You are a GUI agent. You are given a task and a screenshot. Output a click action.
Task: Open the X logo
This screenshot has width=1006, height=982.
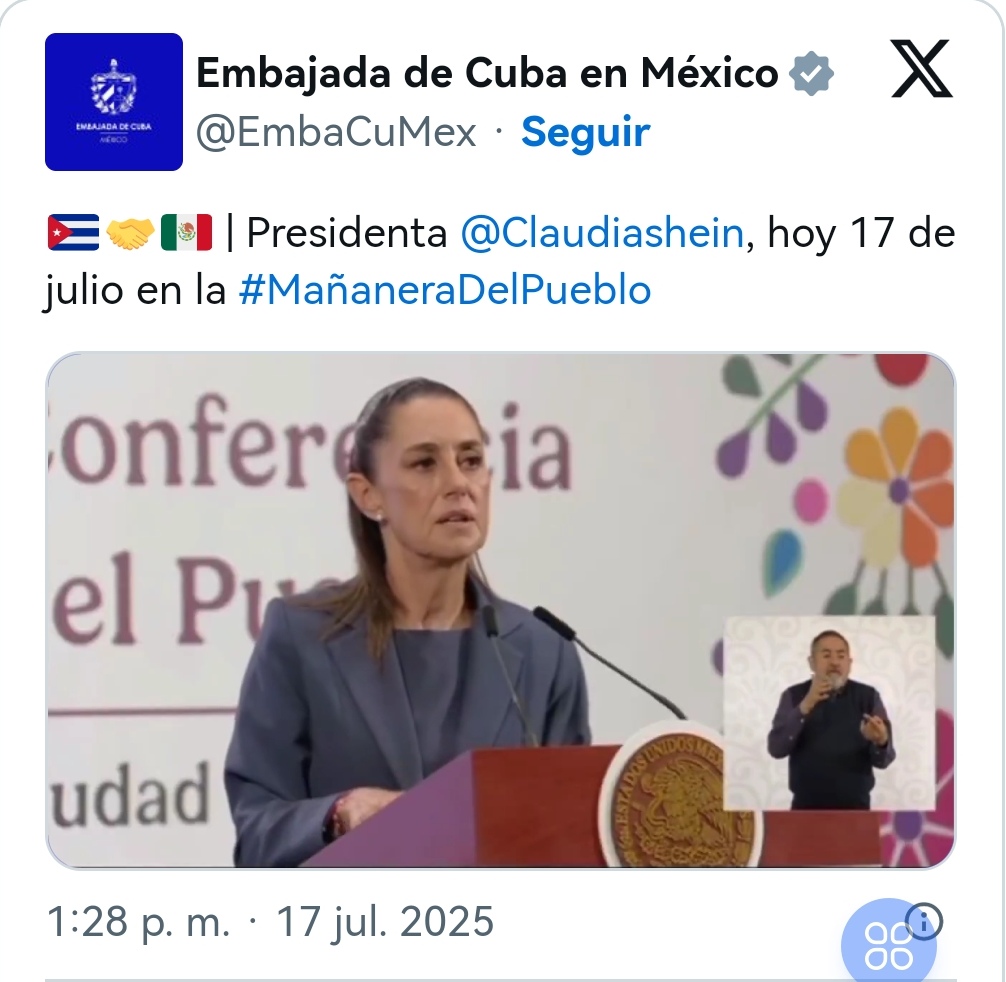point(921,74)
